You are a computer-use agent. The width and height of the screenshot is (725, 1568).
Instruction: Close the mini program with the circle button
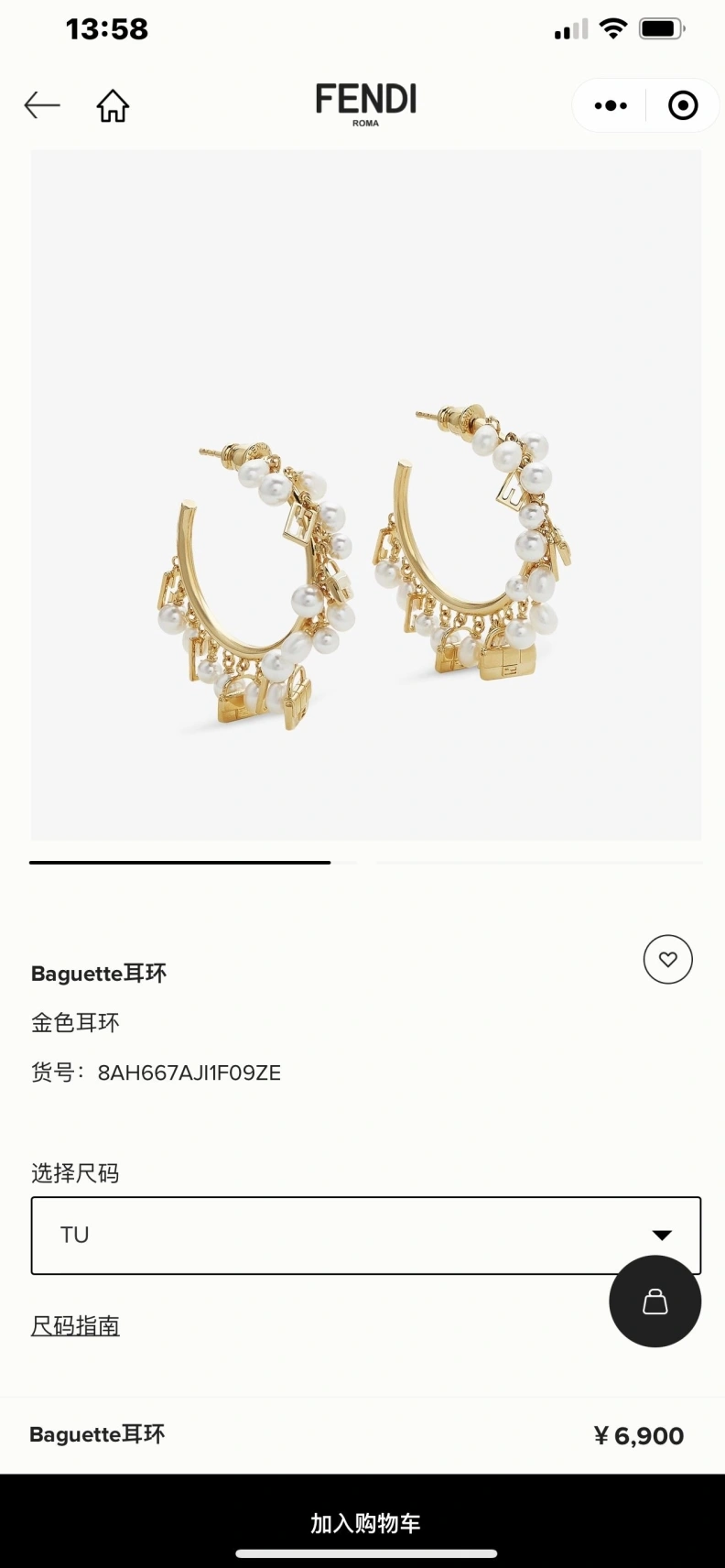683,105
